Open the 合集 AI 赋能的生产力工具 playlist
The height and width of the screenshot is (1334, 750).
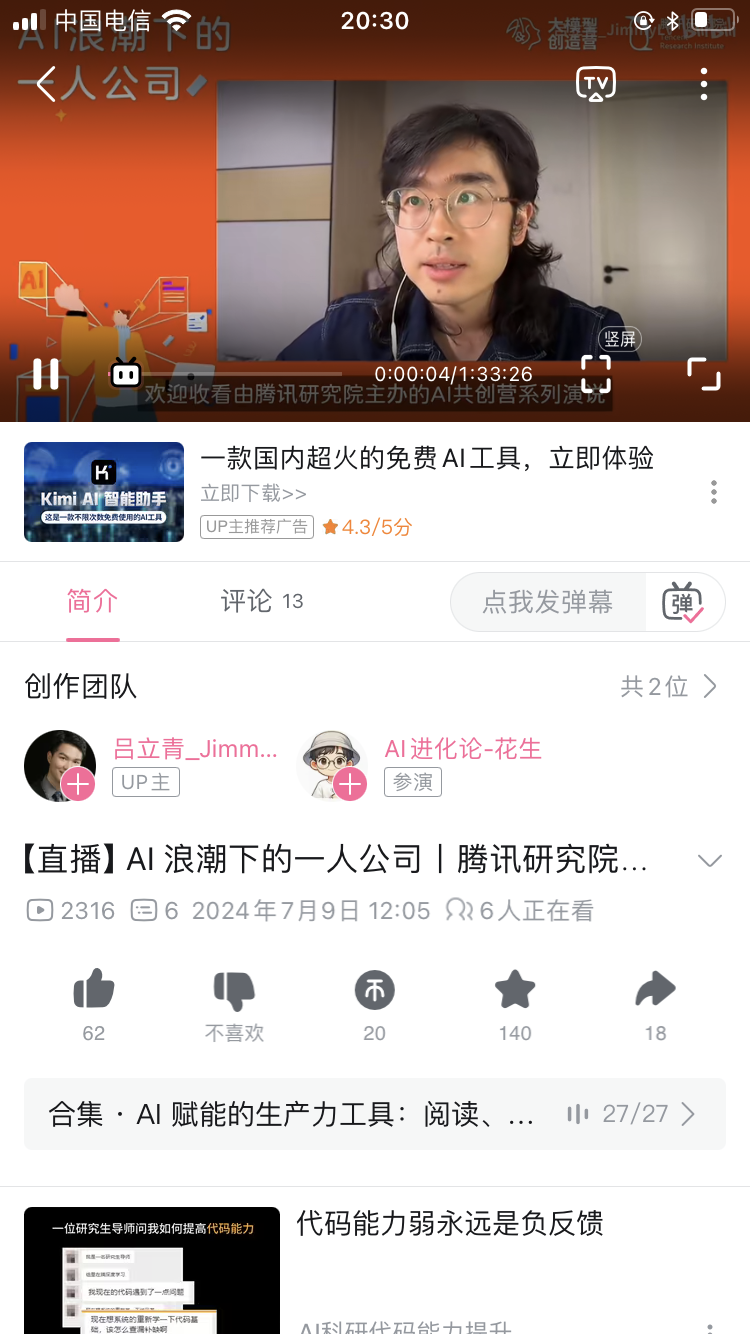tap(375, 1114)
